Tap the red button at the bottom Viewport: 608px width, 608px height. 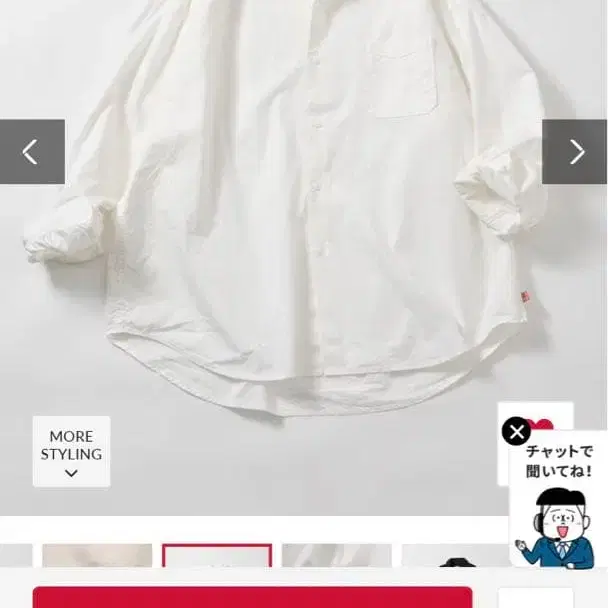(252, 597)
